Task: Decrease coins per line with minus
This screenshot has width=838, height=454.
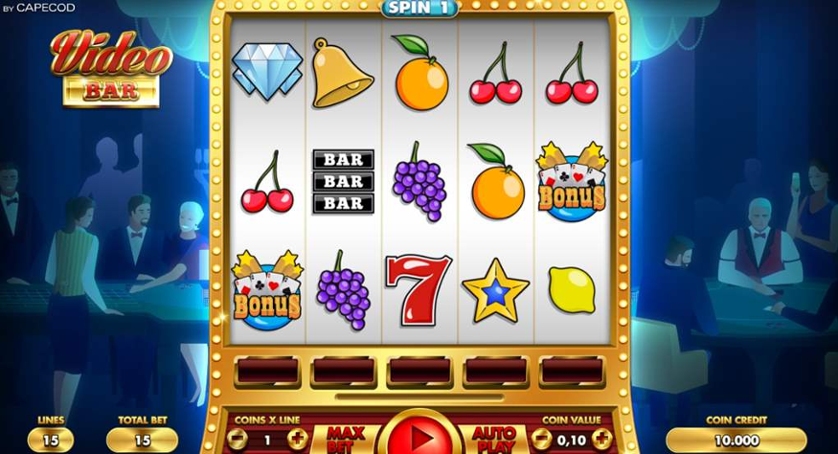Action: pyautogui.click(x=236, y=439)
